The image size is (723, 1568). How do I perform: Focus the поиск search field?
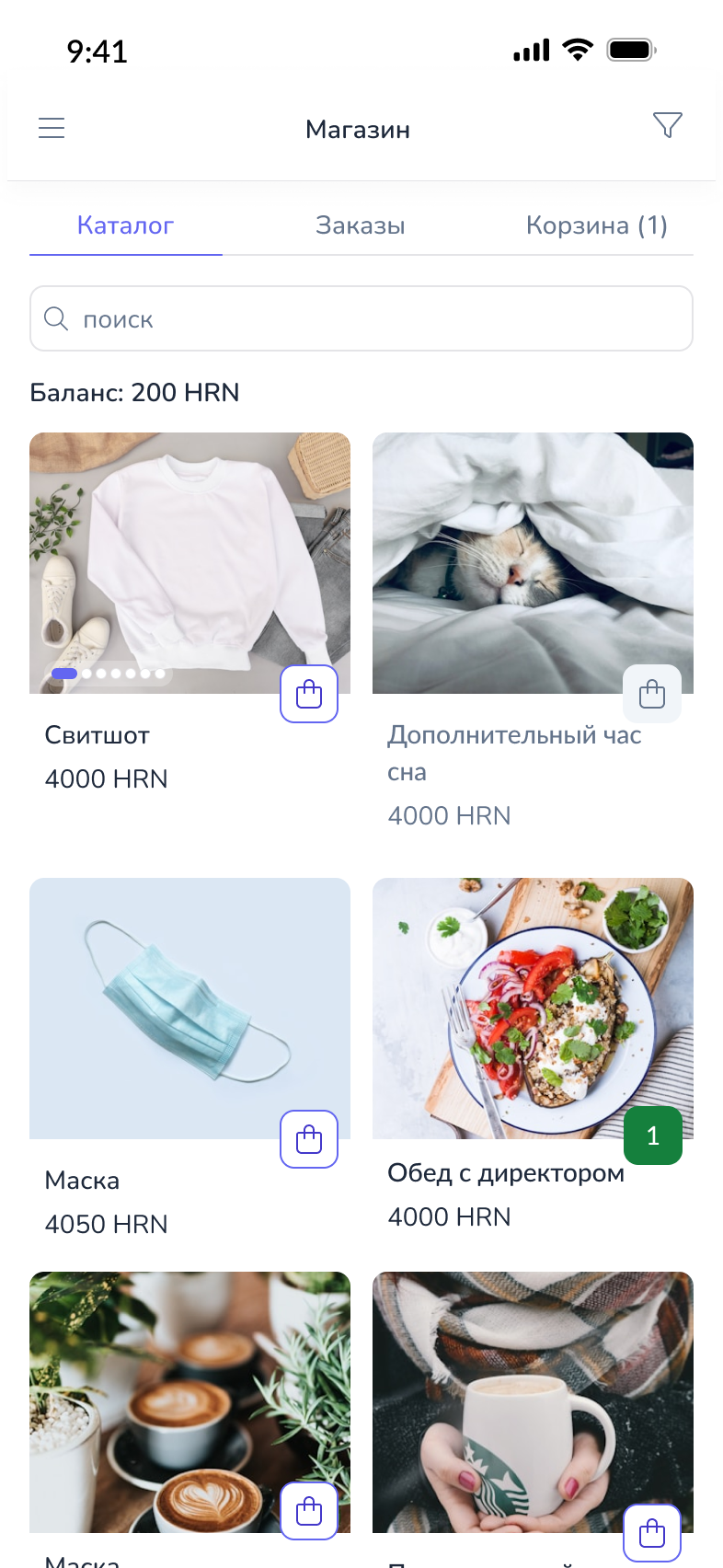point(361,319)
